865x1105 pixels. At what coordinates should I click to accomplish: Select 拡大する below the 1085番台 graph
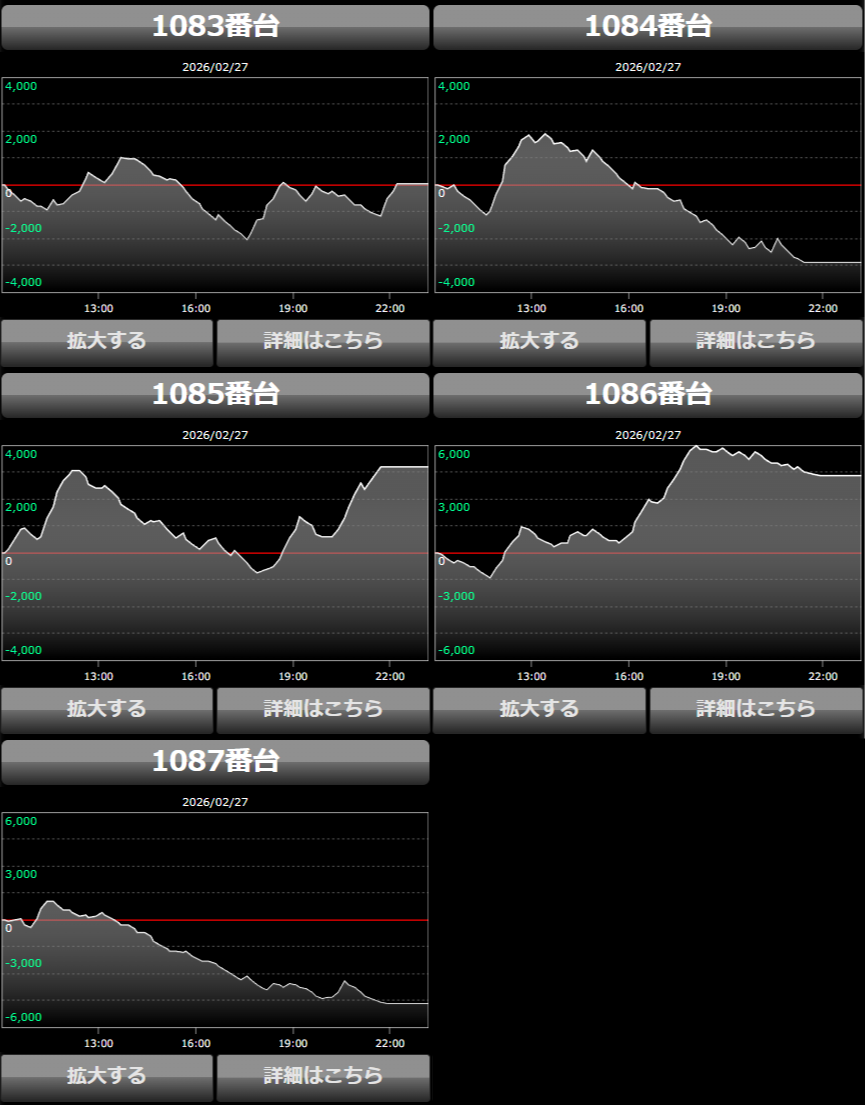(x=107, y=710)
